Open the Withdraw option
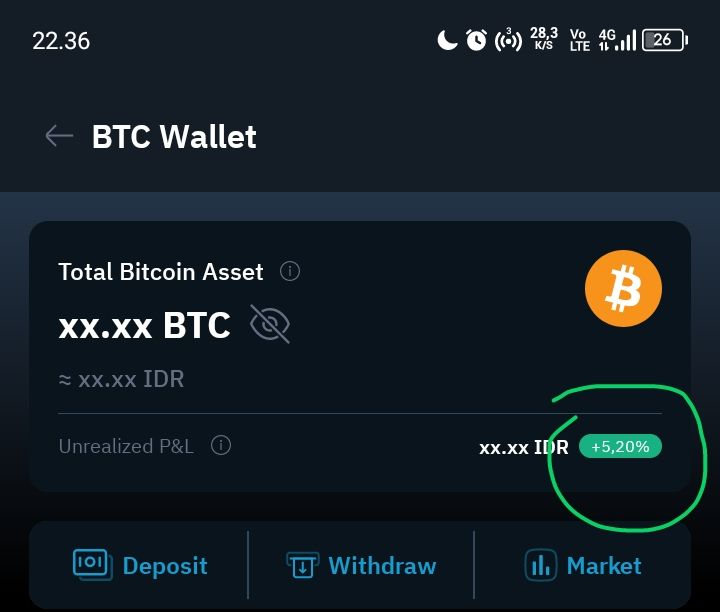This screenshot has width=720, height=612. (x=361, y=565)
